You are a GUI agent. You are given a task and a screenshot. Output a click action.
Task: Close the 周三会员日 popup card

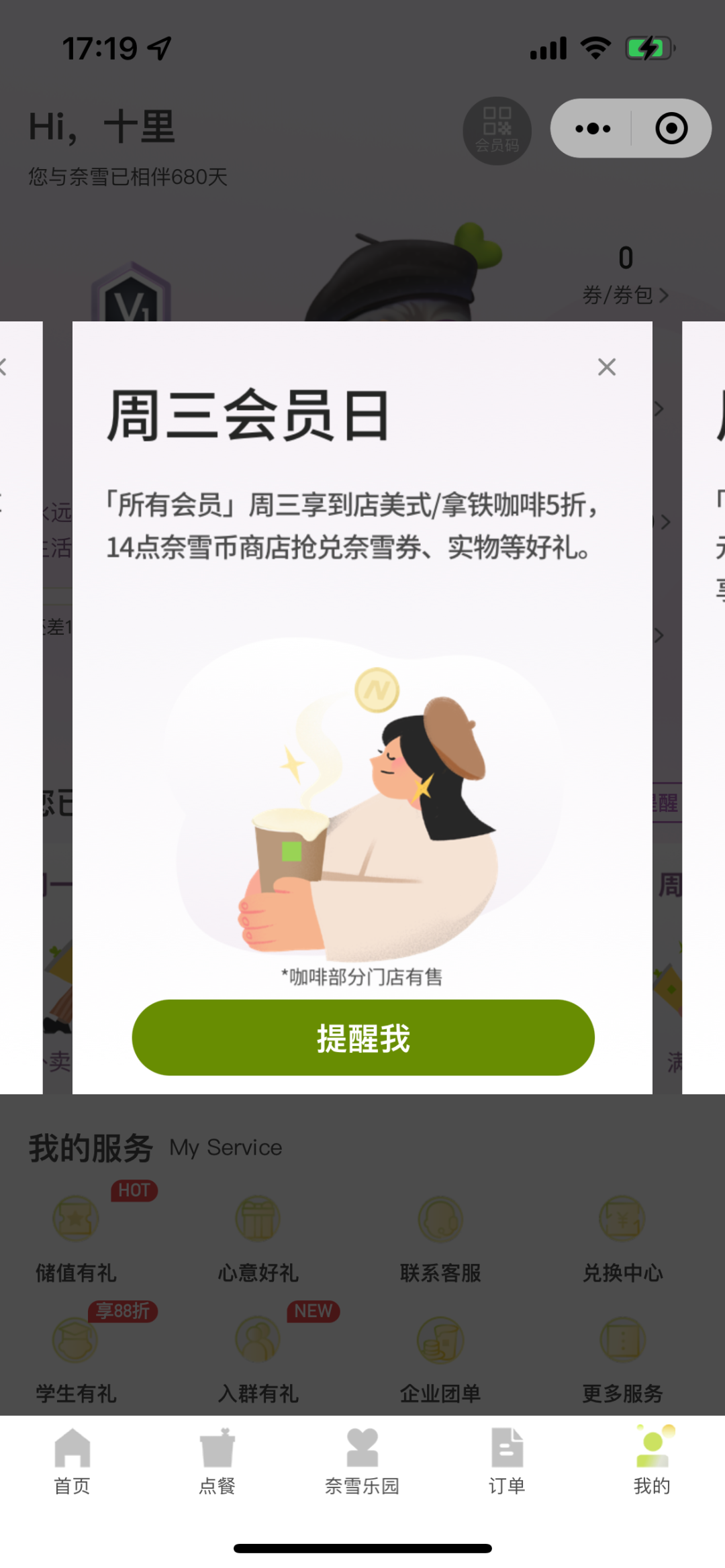pyautogui.click(x=606, y=367)
